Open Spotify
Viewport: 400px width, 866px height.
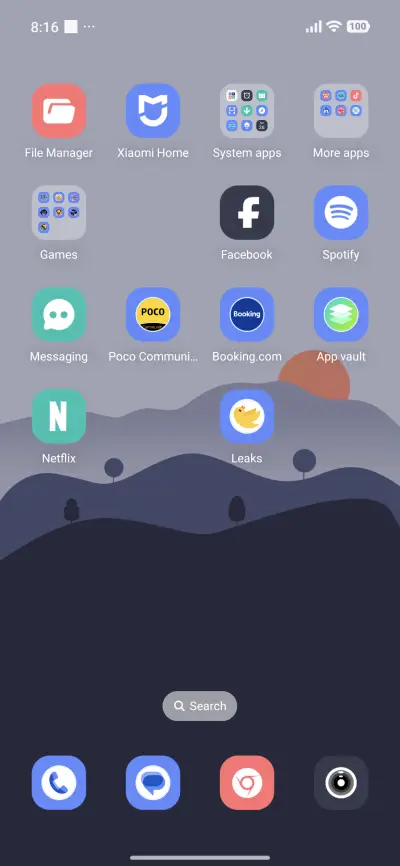[x=341, y=212]
